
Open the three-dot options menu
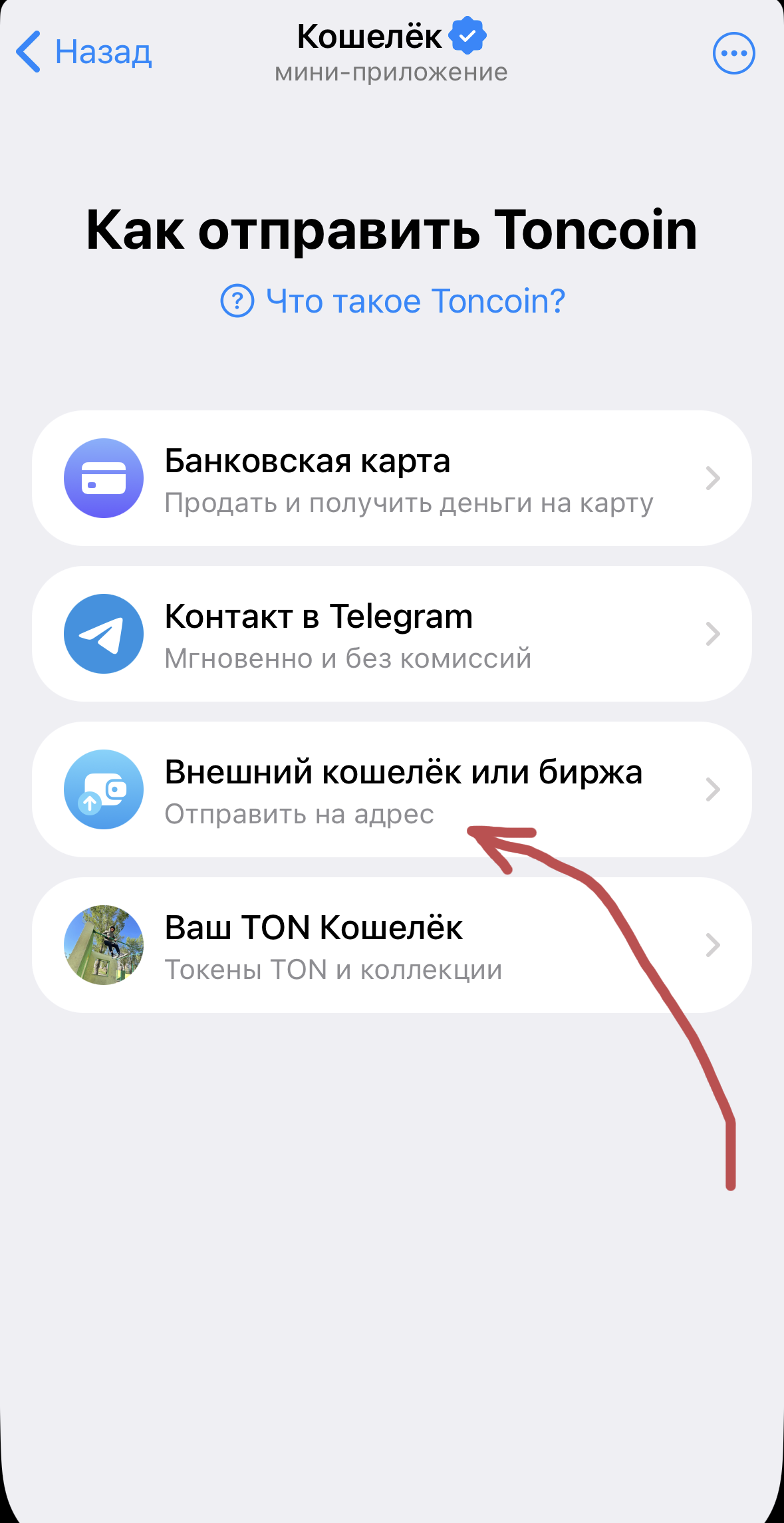(733, 53)
